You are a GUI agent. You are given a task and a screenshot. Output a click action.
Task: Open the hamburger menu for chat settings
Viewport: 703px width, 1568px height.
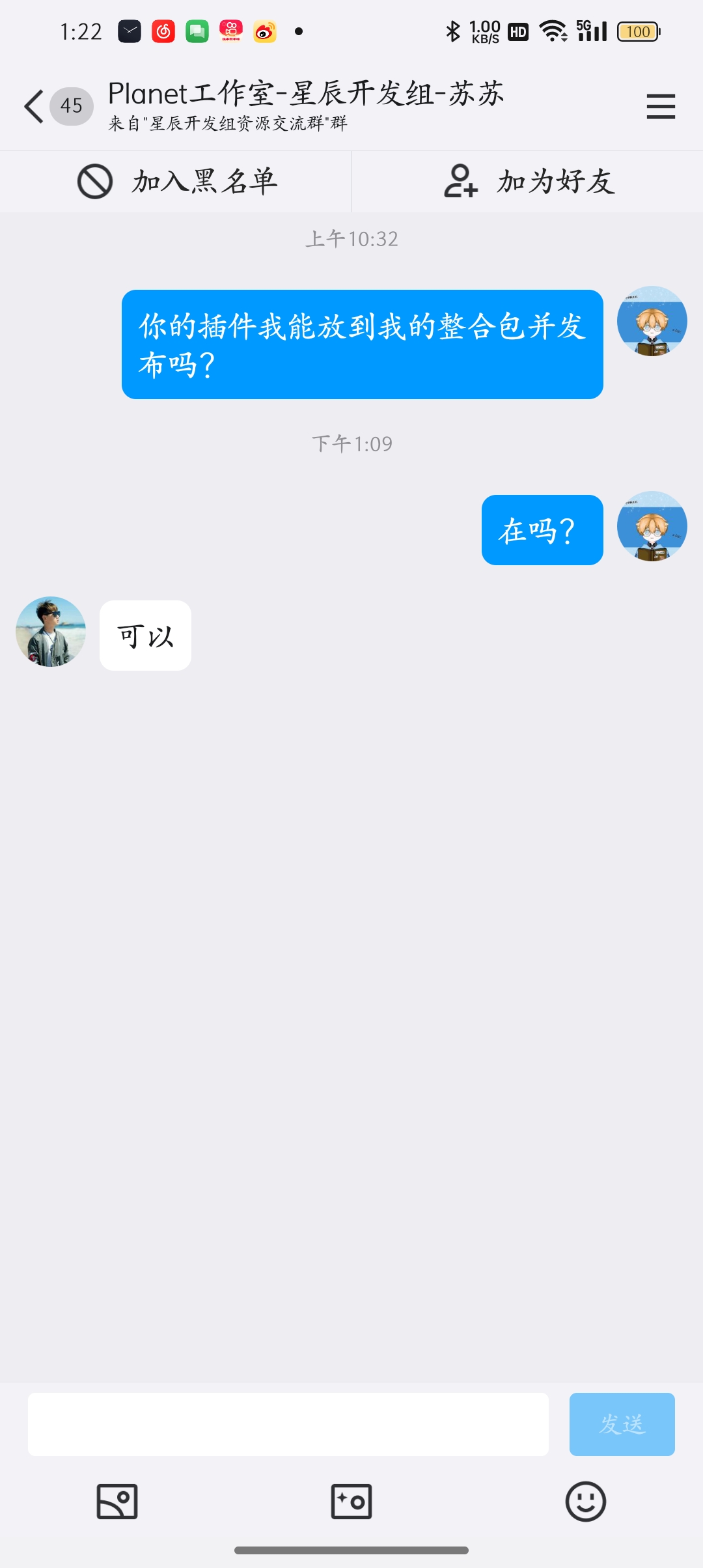(661, 106)
